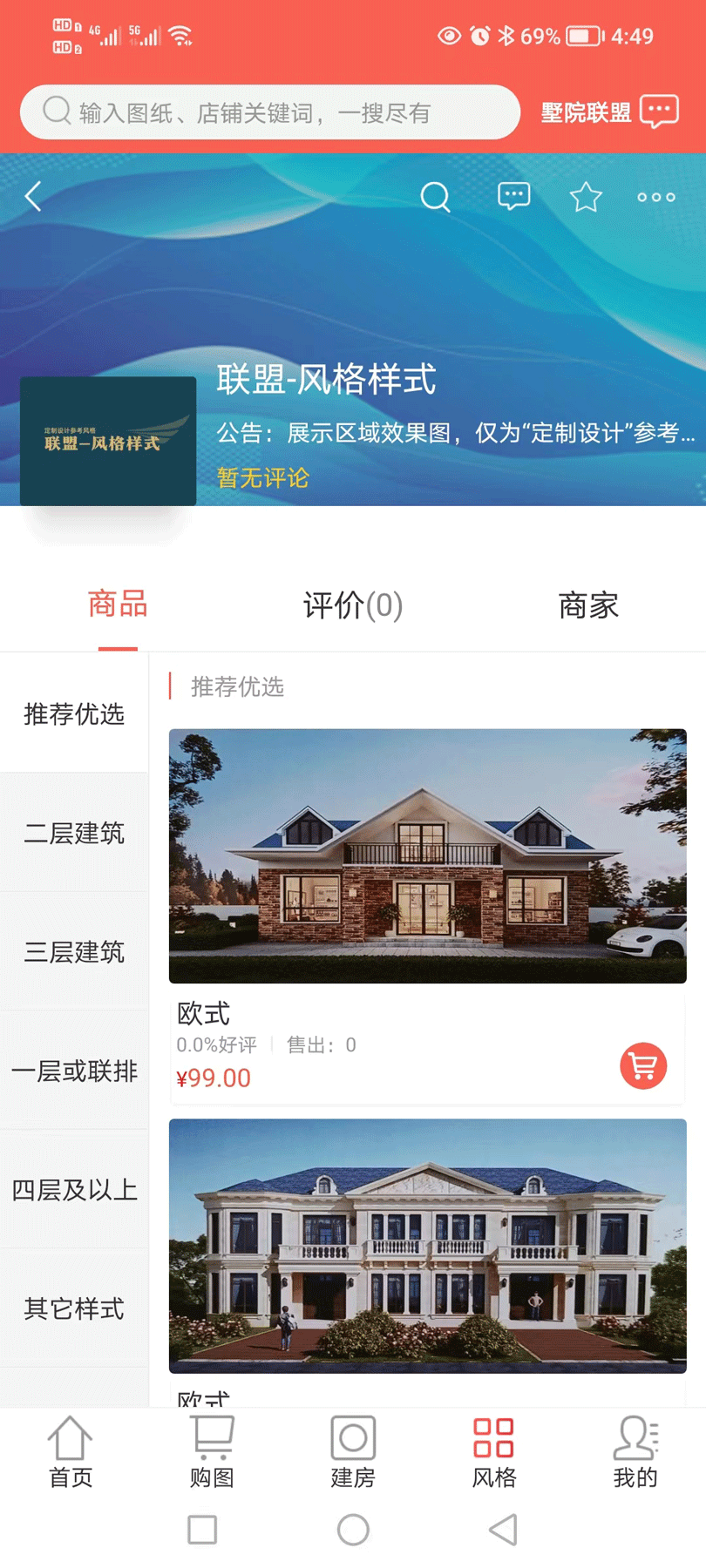Open the search icon on the banner

[436, 197]
